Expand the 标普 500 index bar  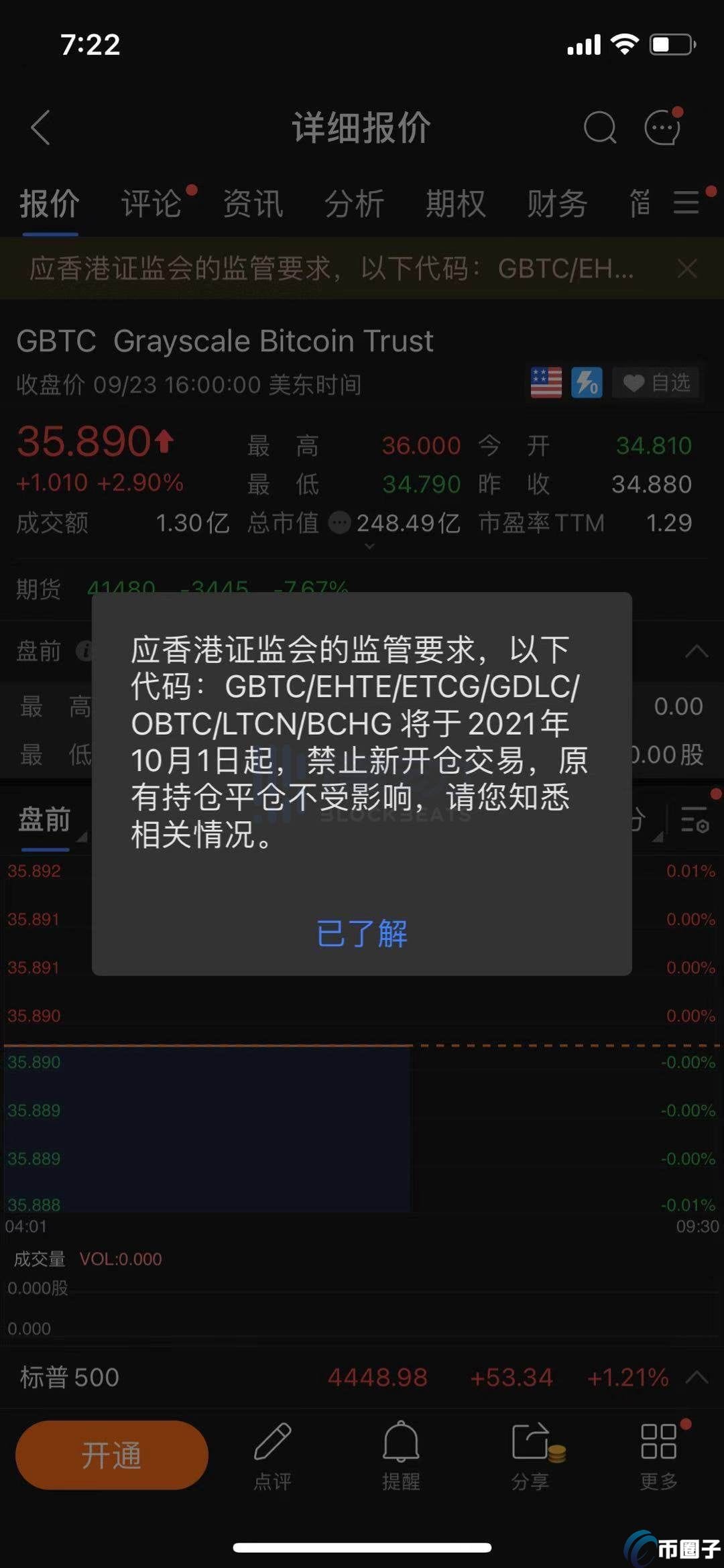[x=697, y=1378]
